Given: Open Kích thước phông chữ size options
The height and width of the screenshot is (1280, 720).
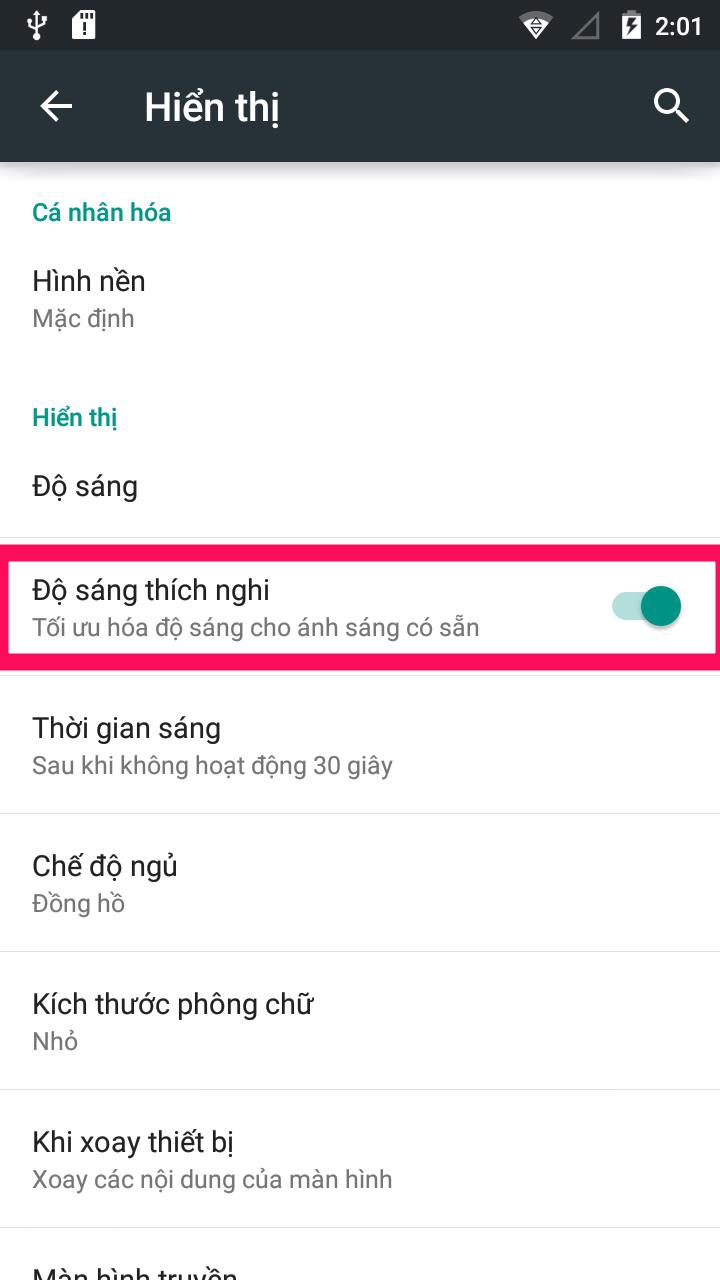Looking at the screenshot, I should coord(360,1020).
